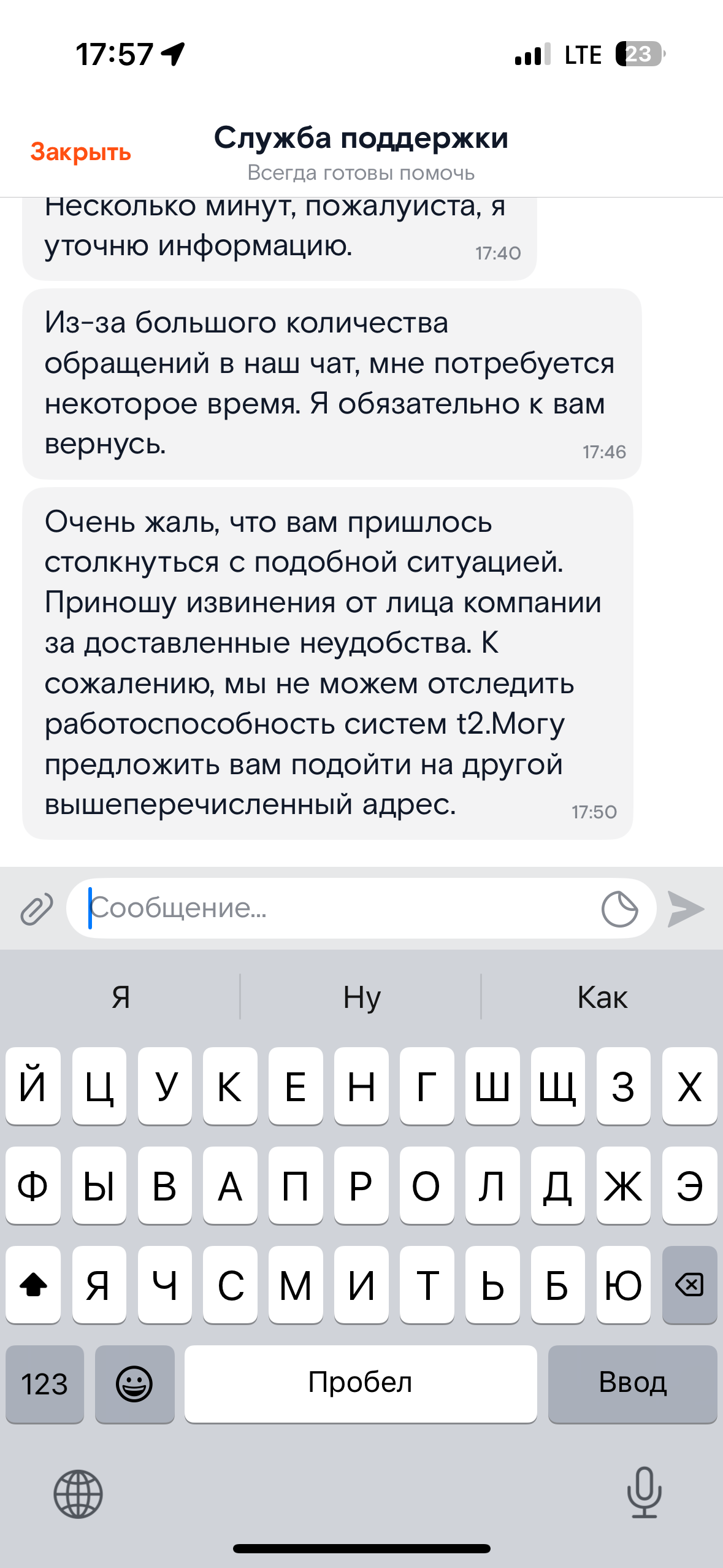Viewport: 723px width, 1568px height.
Task: Switch keyboard language with globe
Action: 78,1493
